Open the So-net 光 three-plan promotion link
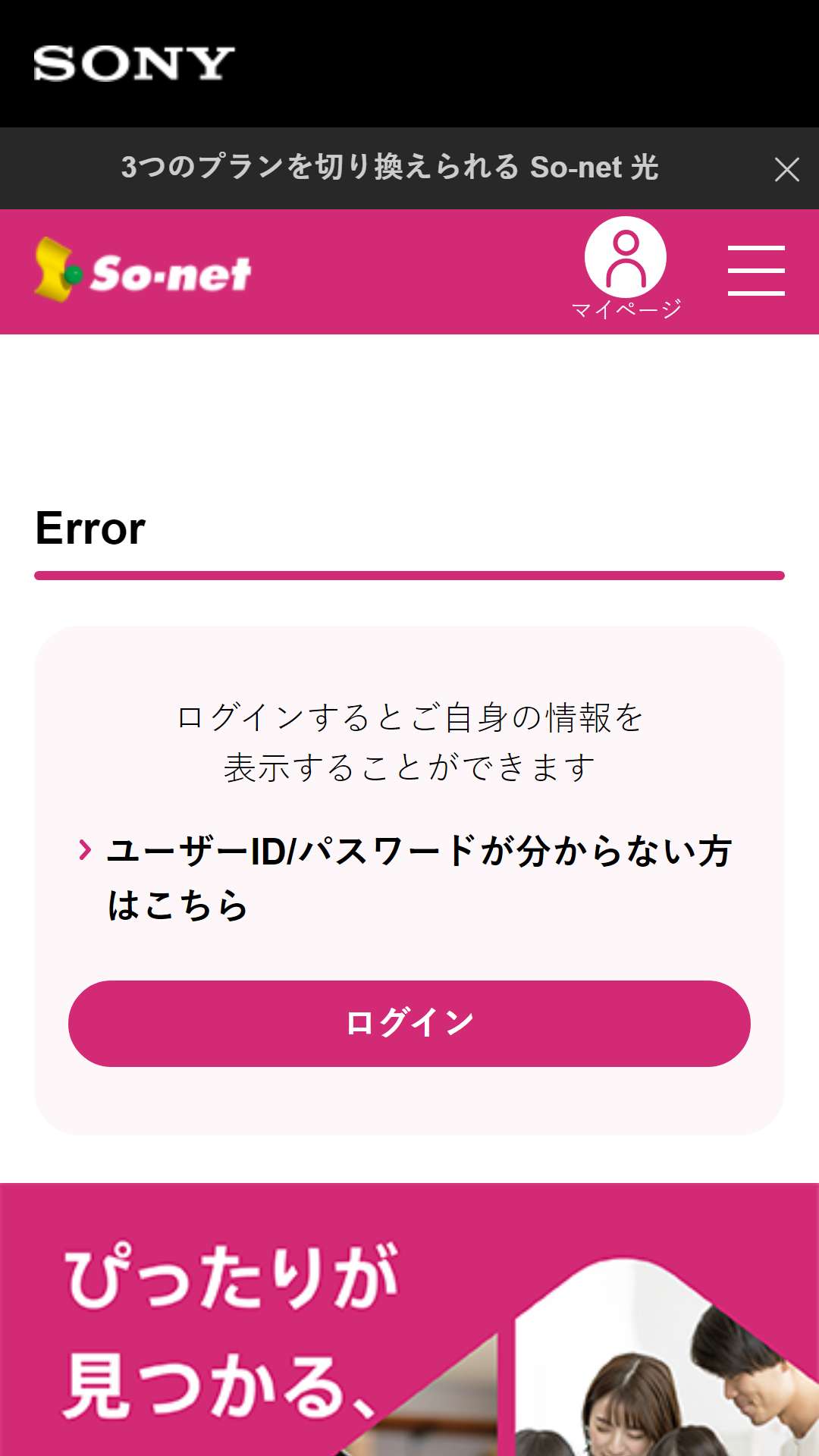This screenshot has height=1456, width=819. pos(390,168)
